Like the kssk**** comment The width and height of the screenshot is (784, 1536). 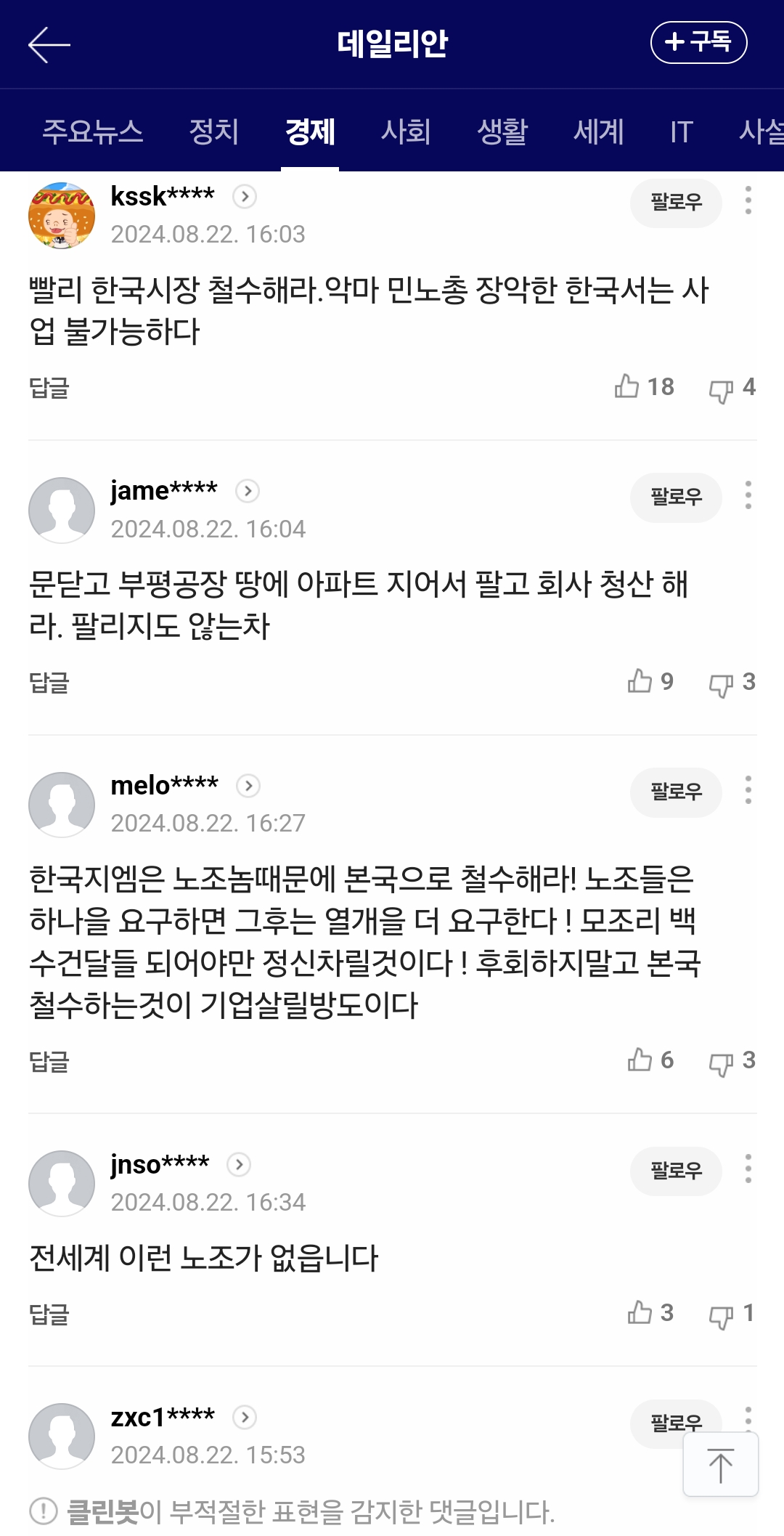click(x=627, y=386)
